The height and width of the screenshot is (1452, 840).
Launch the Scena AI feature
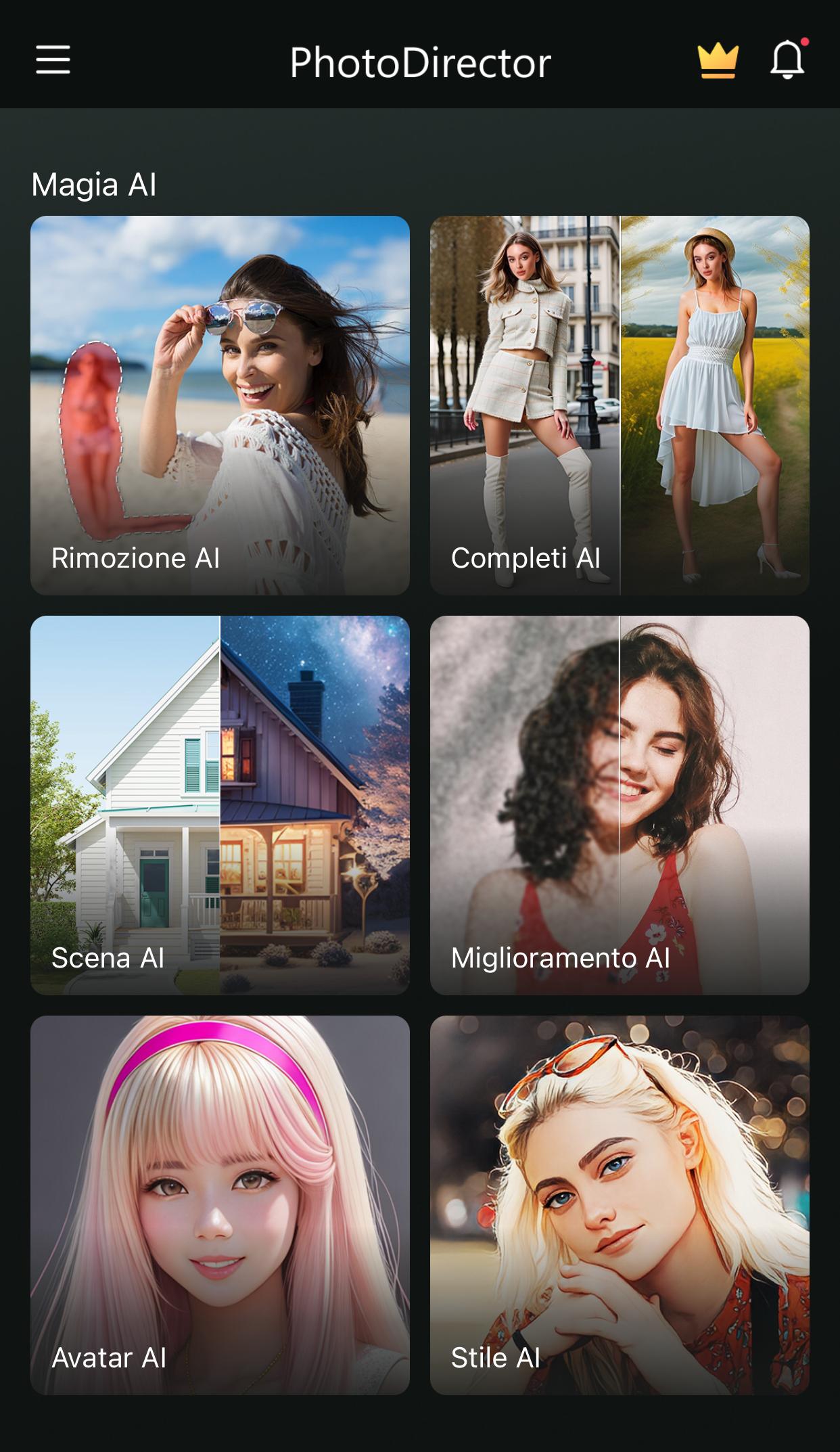click(220, 805)
